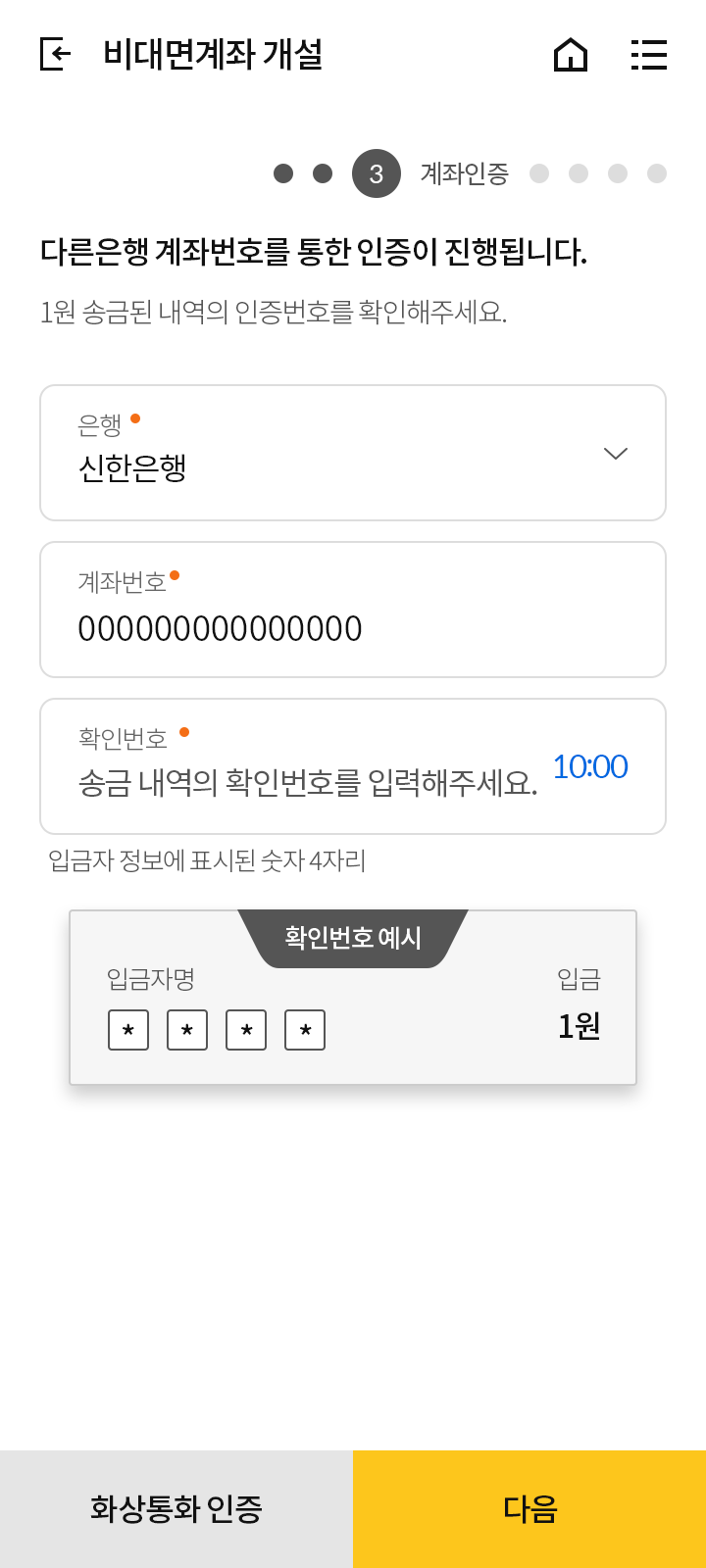
Task: Open the list menu icon top right
Action: coord(649,56)
